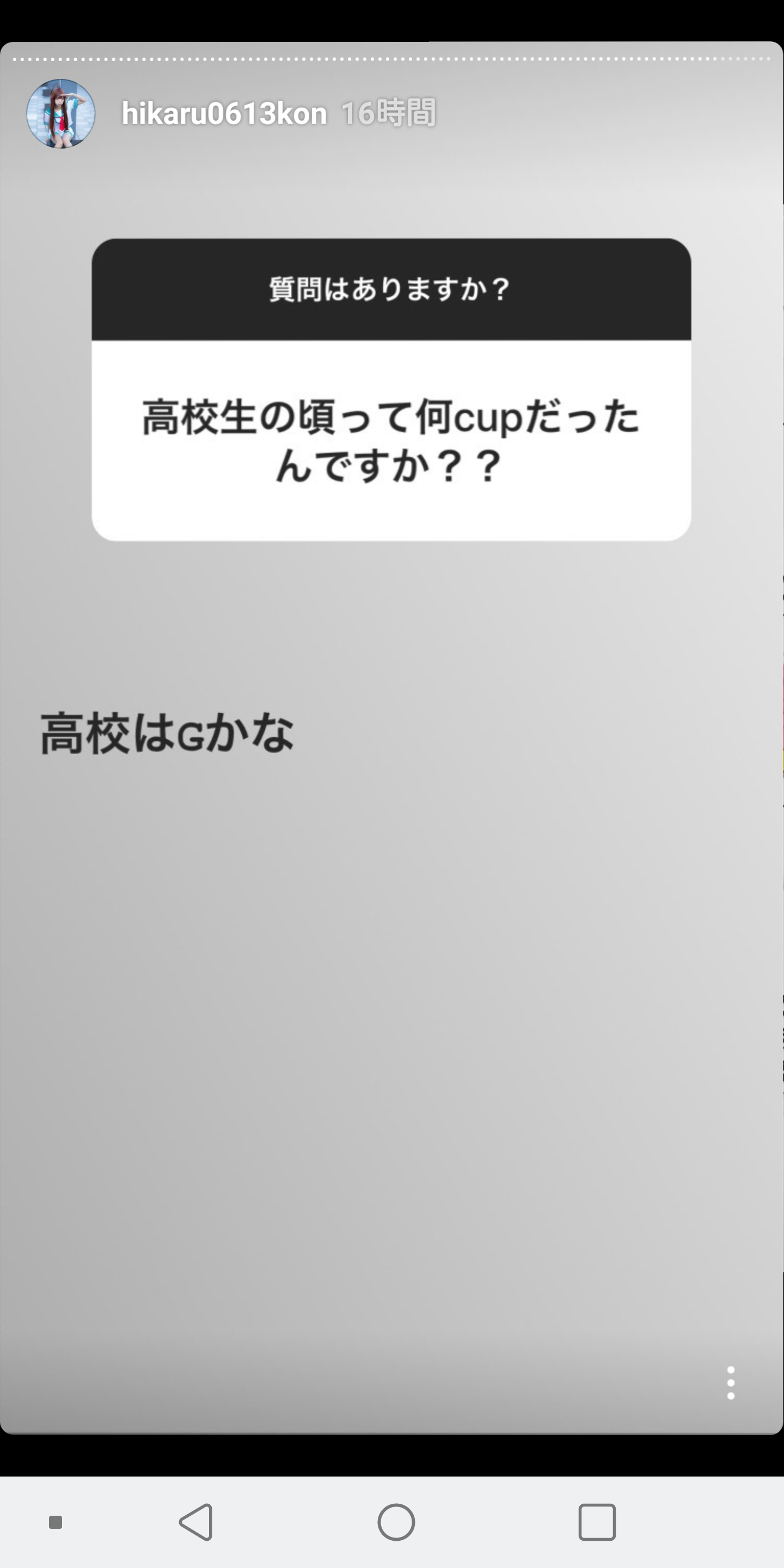
Task: Go back with the system back button
Action: tap(196, 1522)
